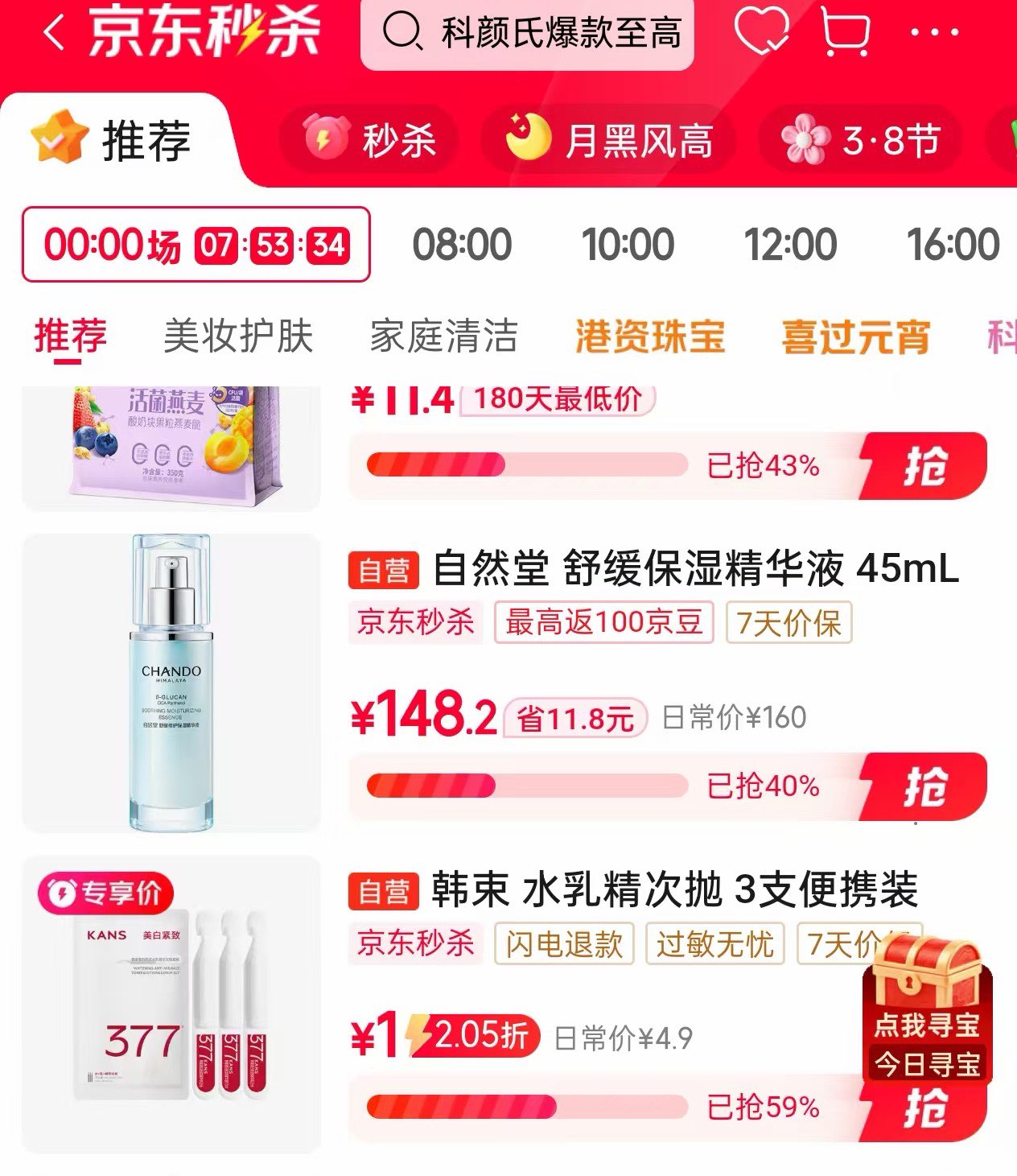Switch to the 月黑风高 tab

[609, 141]
